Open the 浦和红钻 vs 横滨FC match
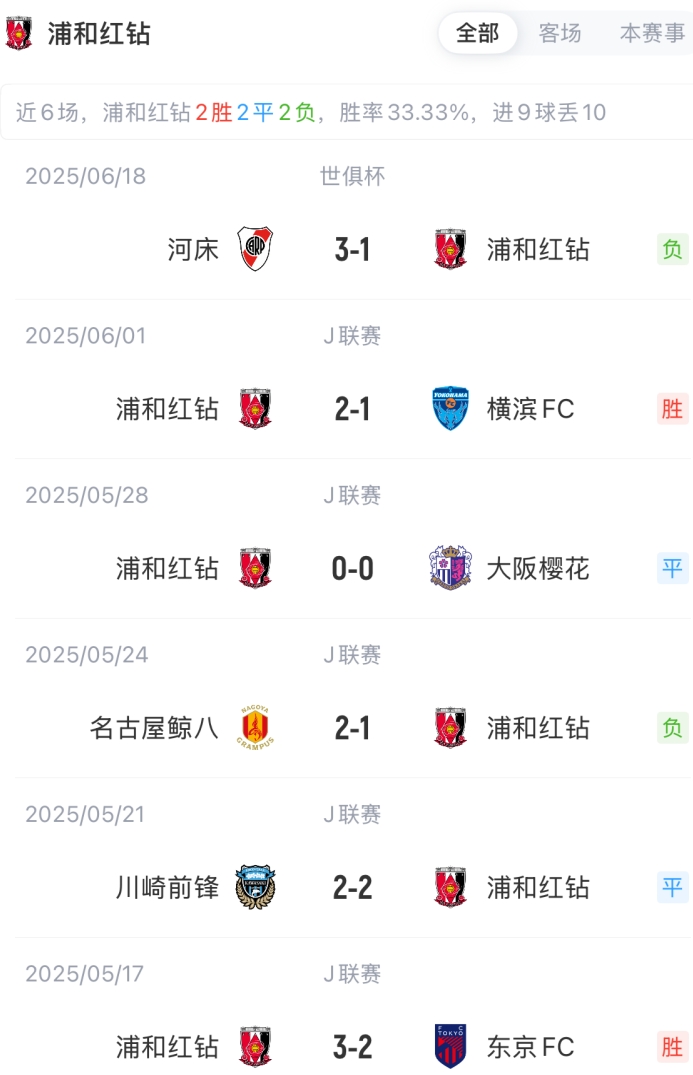Viewport: 693px width, 1075px height. pos(352,409)
